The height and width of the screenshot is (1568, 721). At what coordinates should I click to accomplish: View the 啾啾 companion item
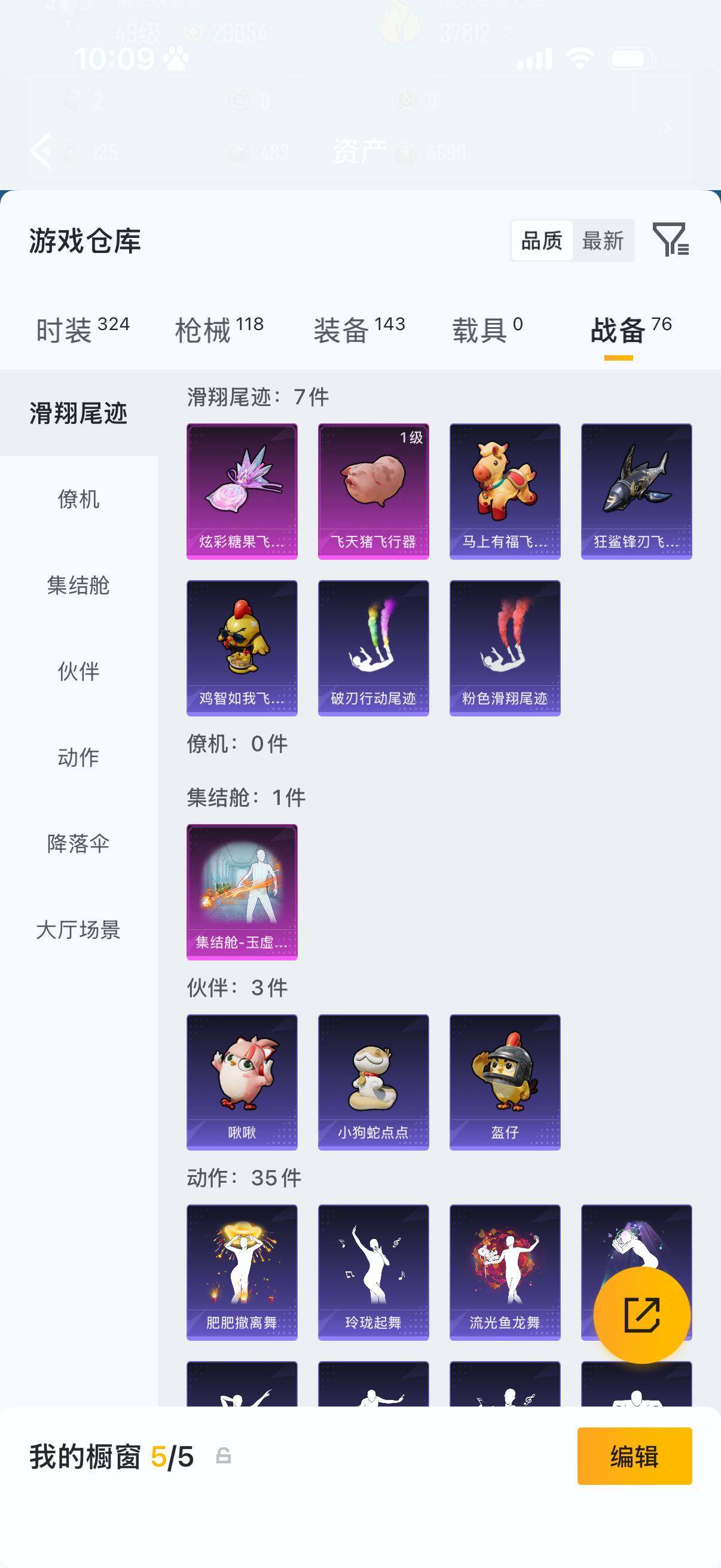tap(242, 1082)
